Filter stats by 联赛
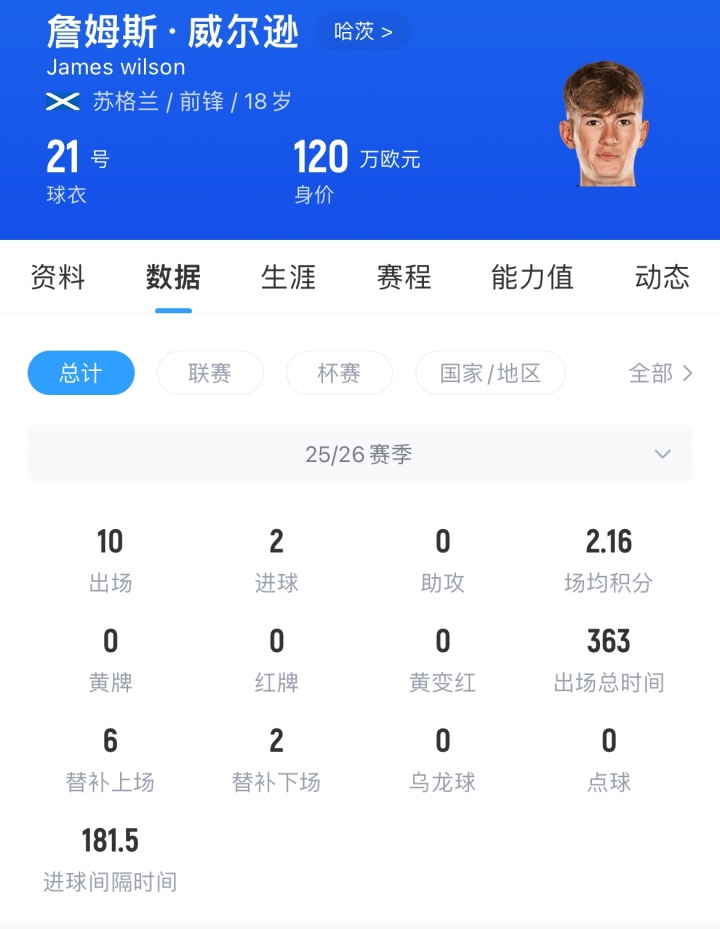 [x=210, y=373]
